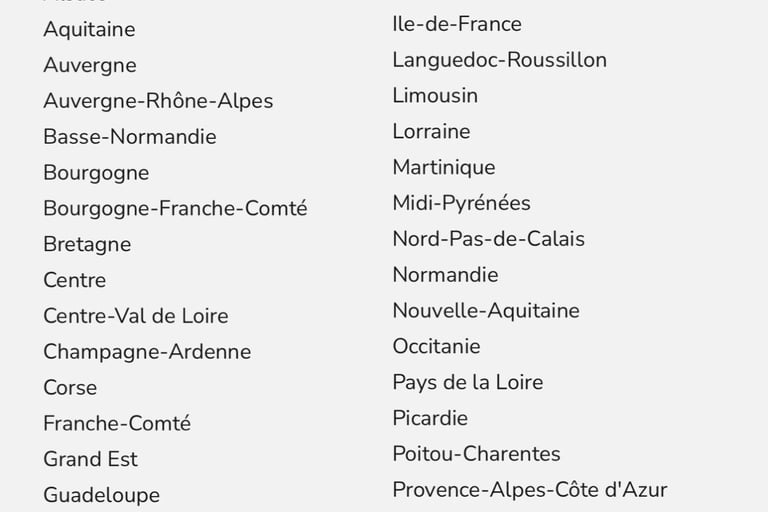Open Nouvelle-Aquitaine

[486, 311]
